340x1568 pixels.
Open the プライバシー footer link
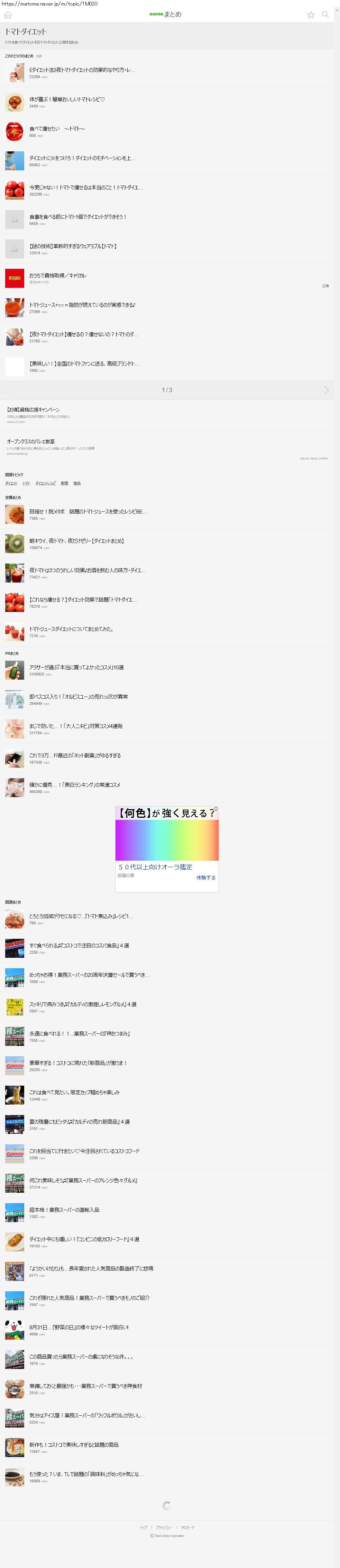[163, 1527]
